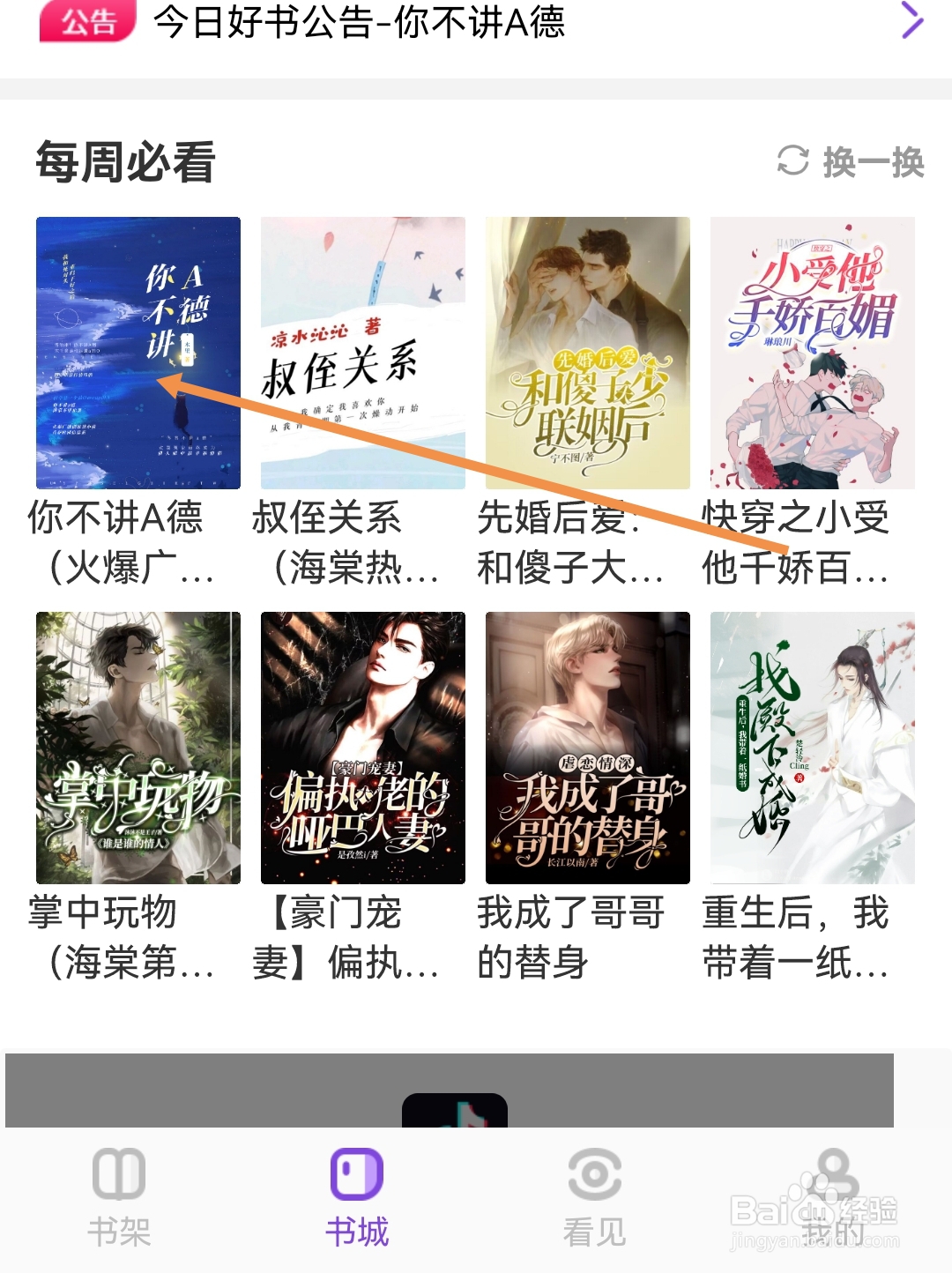Select the purple 书城 book icon
The height and width of the screenshot is (1273, 952).
pos(357,1172)
